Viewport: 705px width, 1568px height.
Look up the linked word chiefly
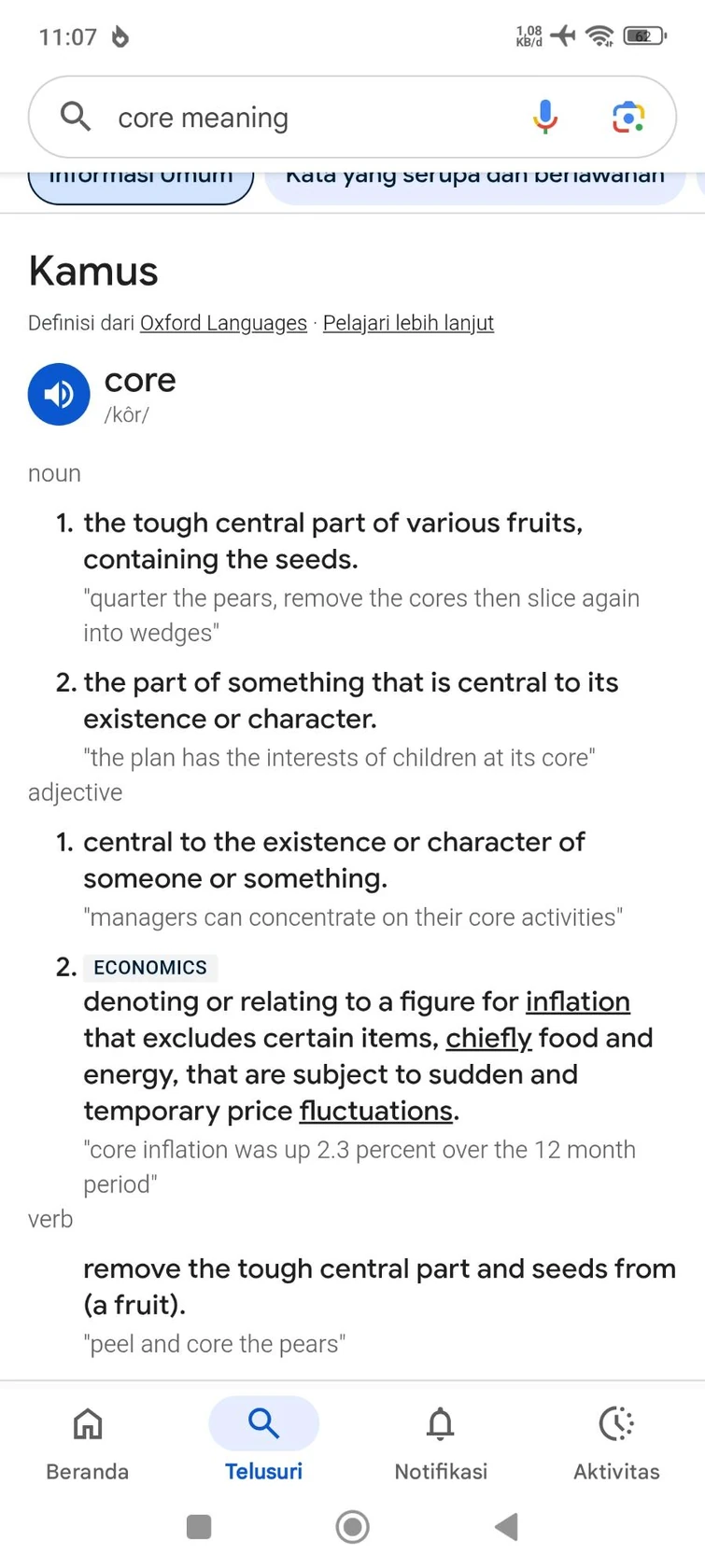click(x=488, y=1038)
